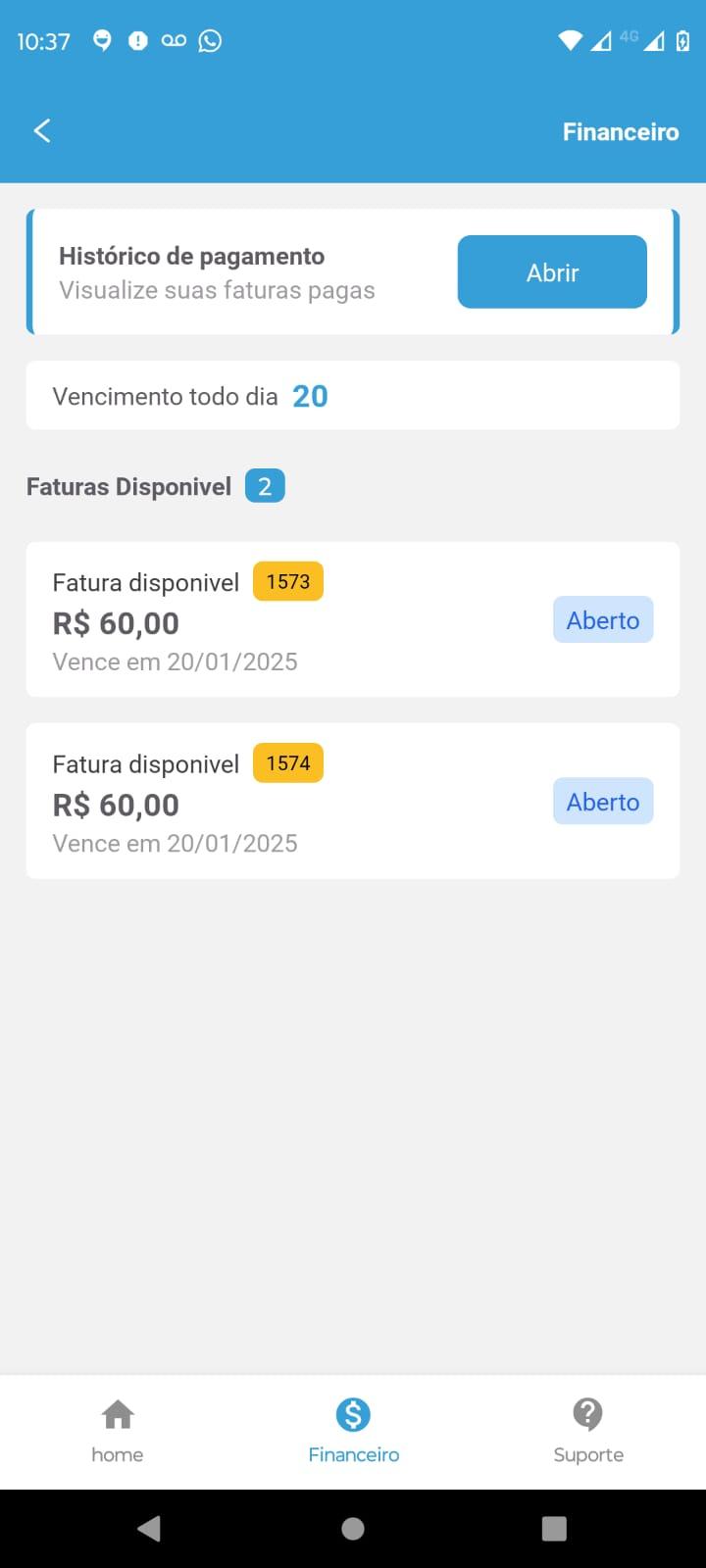The width and height of the screenshot is (706, 1568).
Task: Open invoice 1573 card
Action: point(353,619)
